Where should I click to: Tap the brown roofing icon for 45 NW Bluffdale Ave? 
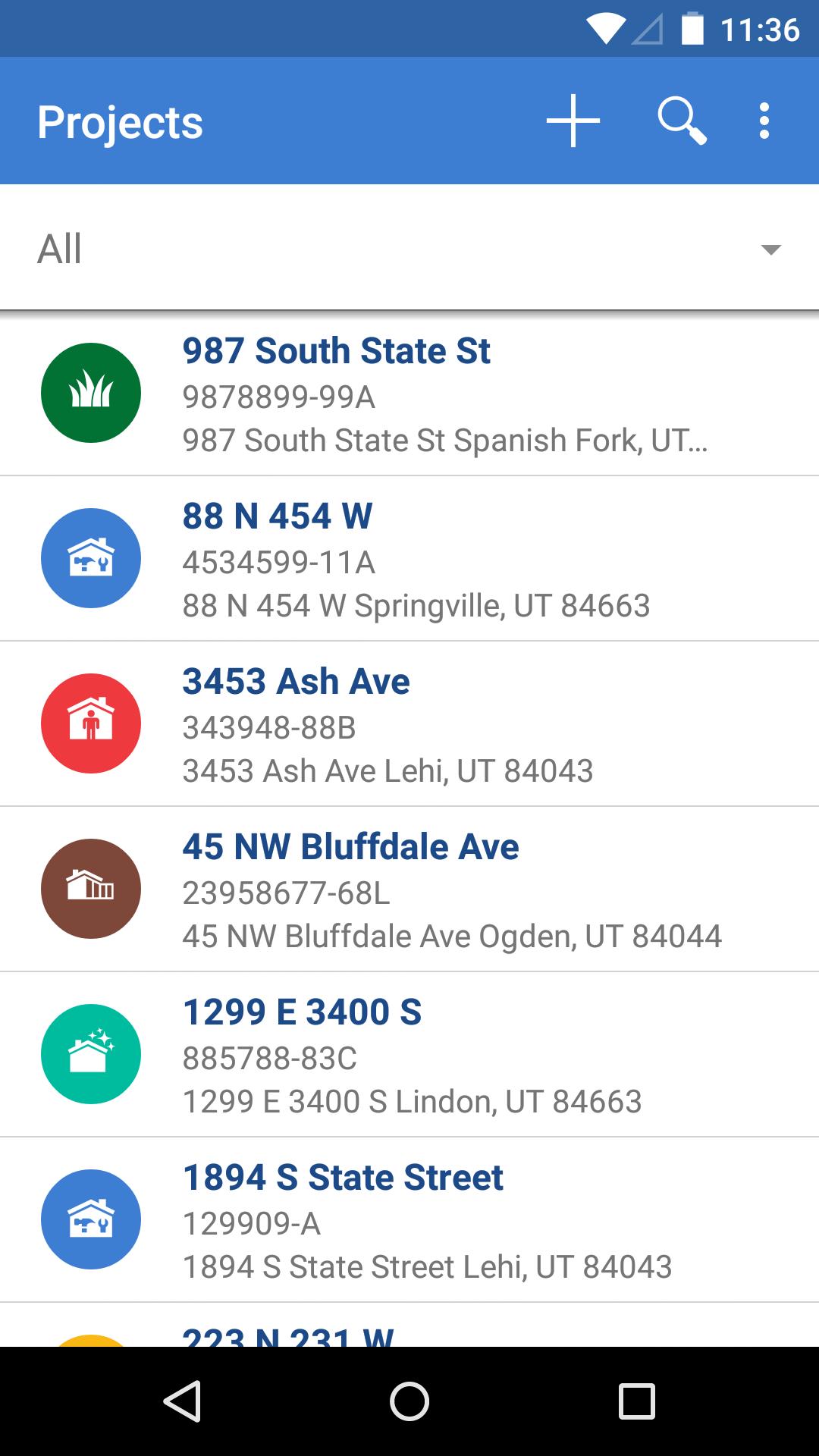click(90, 889)
